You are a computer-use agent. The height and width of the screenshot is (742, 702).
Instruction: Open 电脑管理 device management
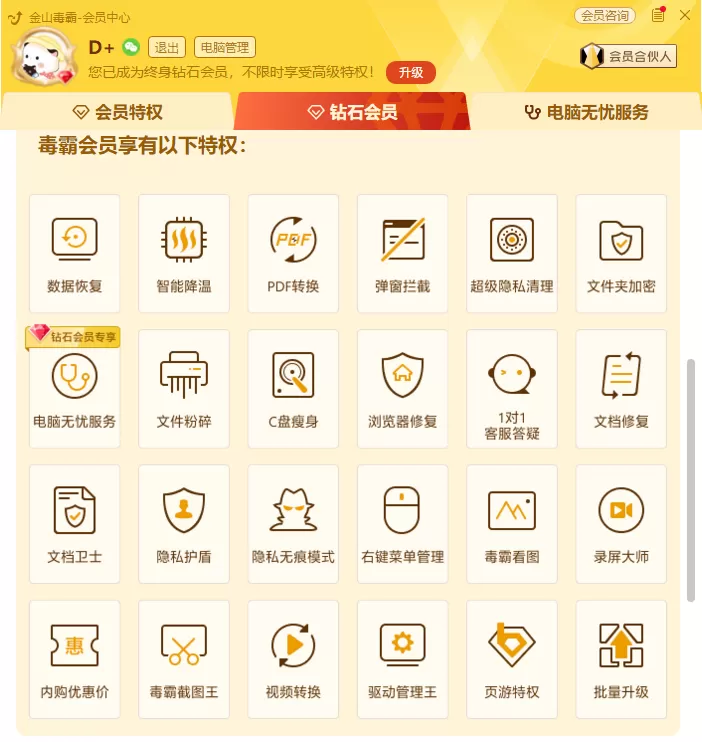pyautogui.click(x=225, y=47)
